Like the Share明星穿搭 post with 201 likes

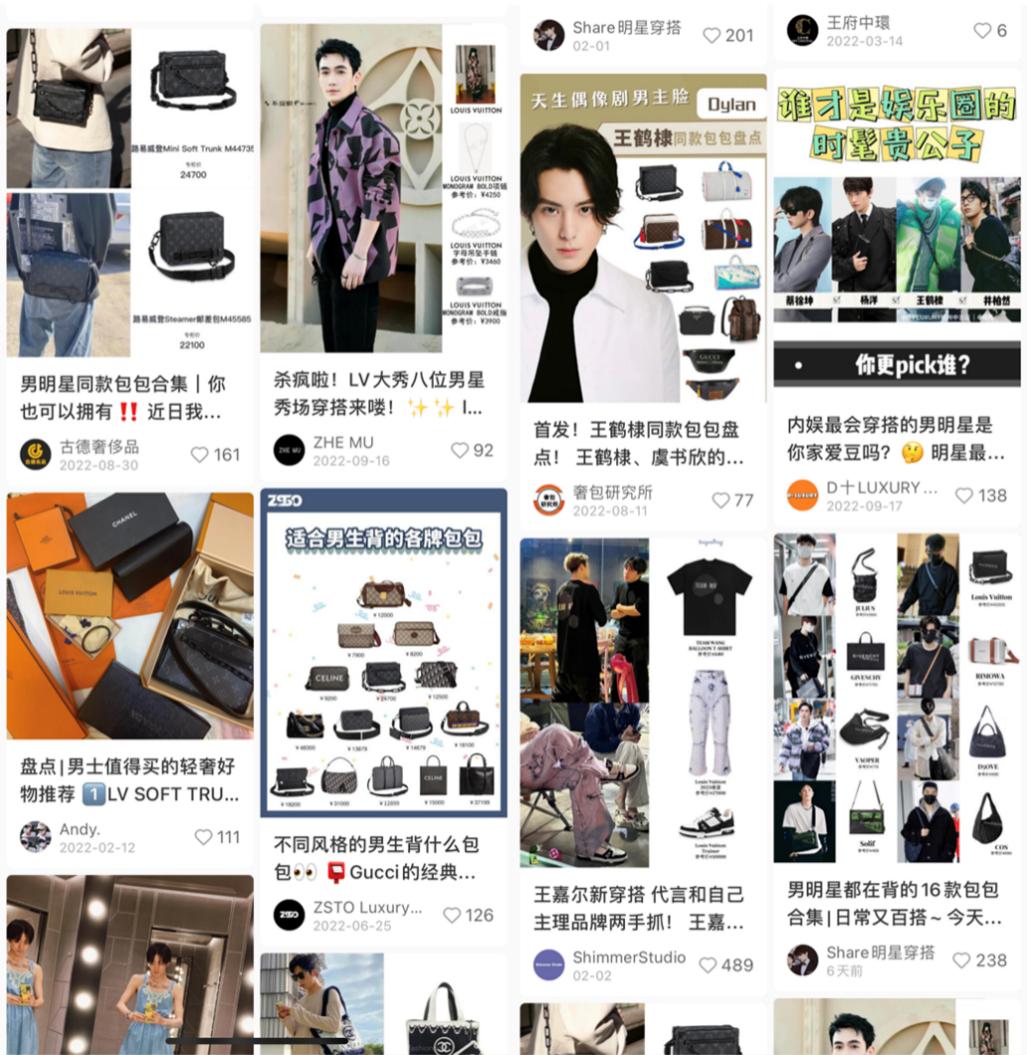(712, 35)
